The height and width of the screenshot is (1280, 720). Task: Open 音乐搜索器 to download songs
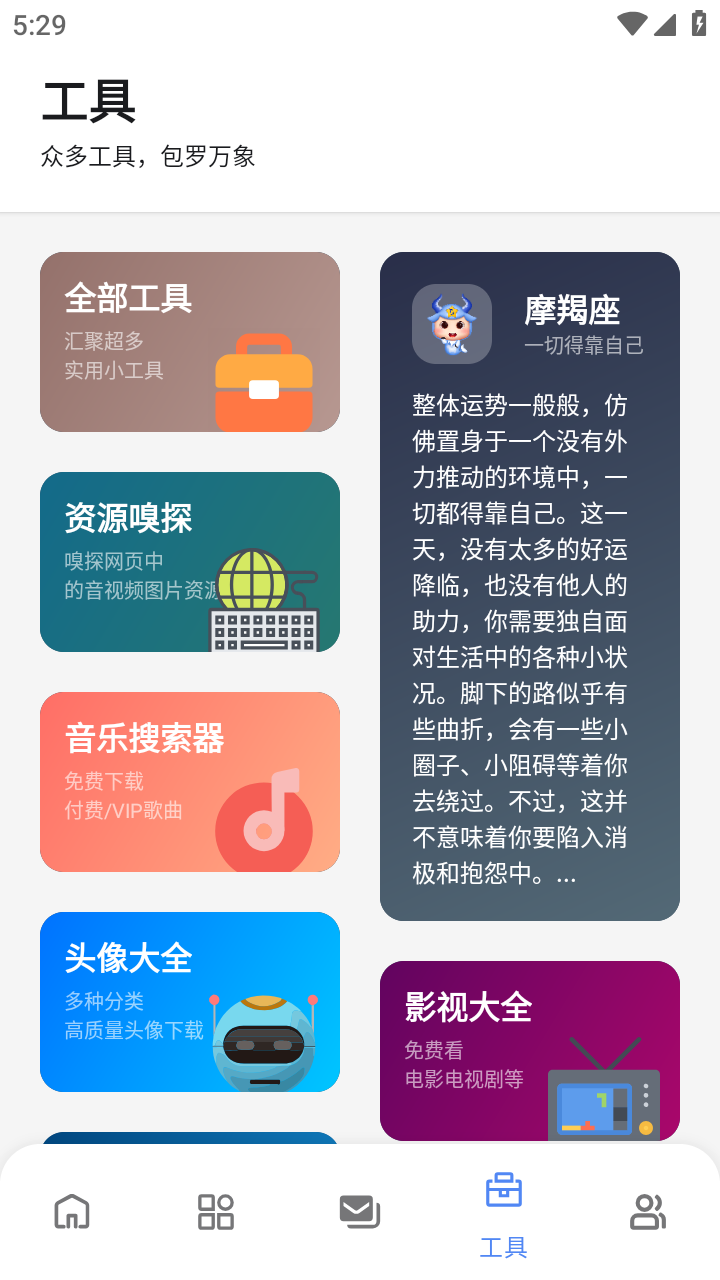(190, 781)
